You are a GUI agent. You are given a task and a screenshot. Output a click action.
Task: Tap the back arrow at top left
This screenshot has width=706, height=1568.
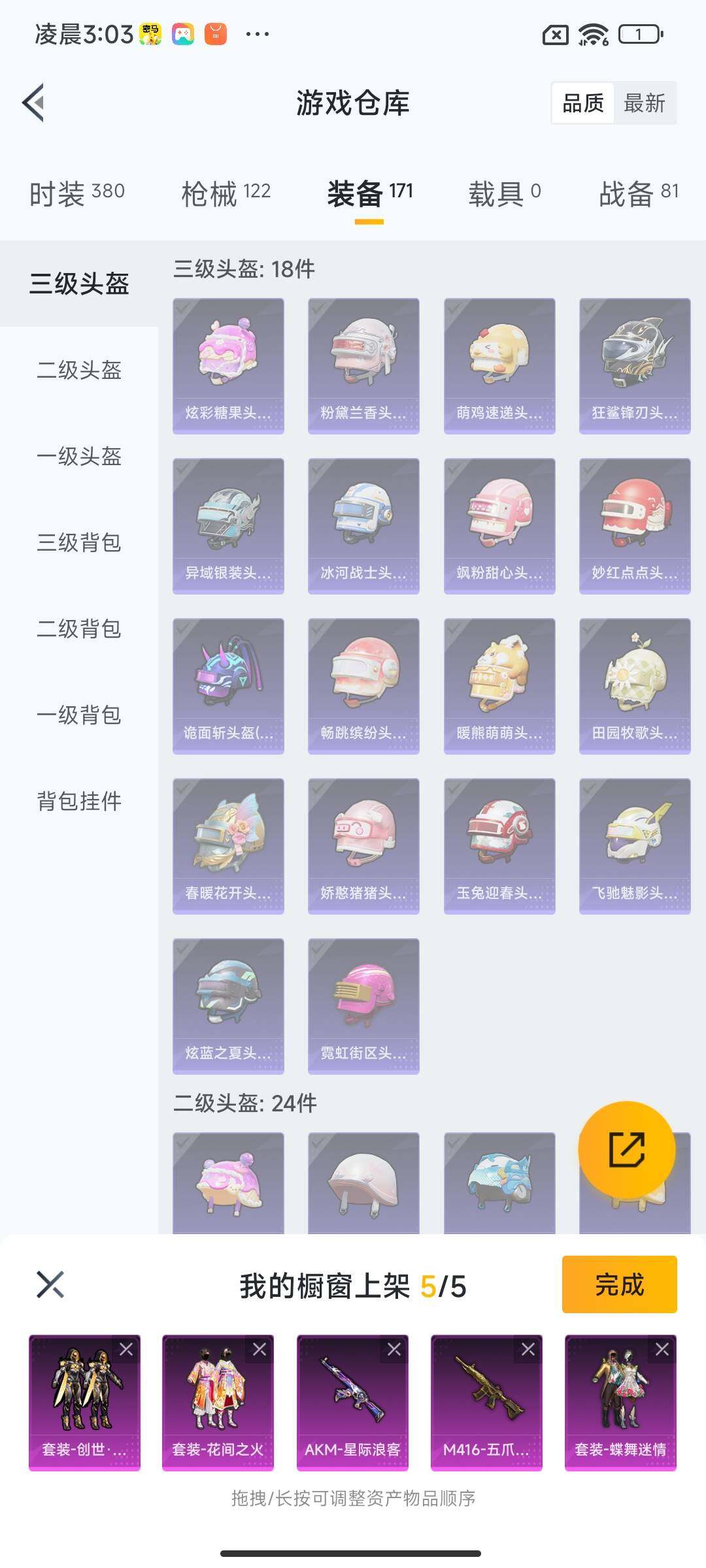pyautogui.click(x=34, y=103)
